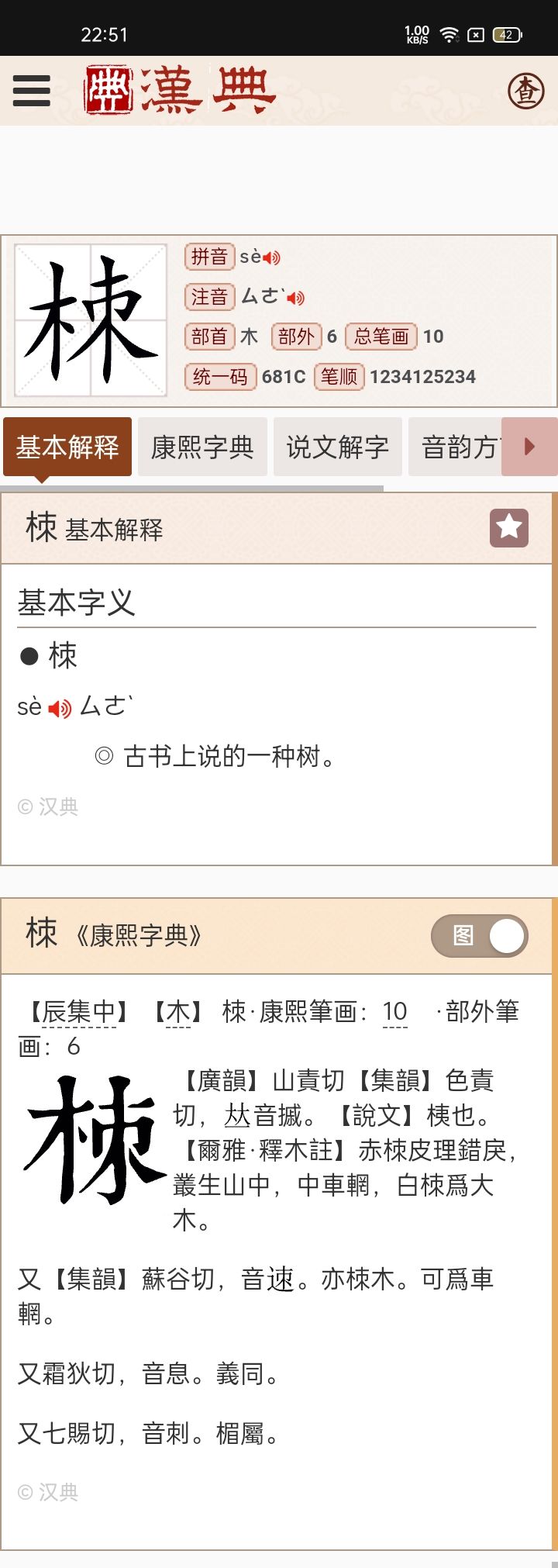Tap the 部首 radical chip
The image size is (558, 1568).
point(210,337)
